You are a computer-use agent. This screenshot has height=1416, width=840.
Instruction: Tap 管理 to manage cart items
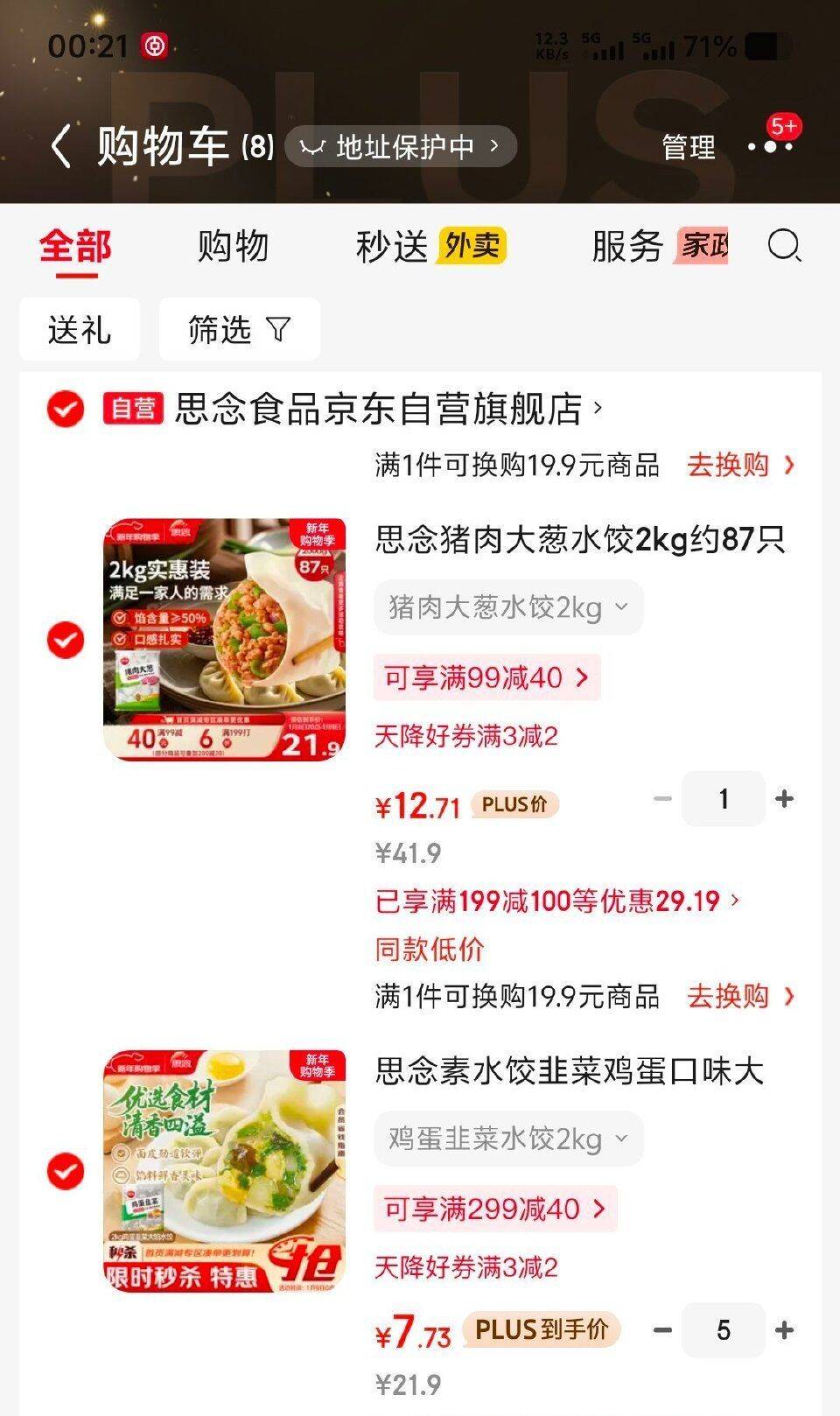tap(689, 147)
